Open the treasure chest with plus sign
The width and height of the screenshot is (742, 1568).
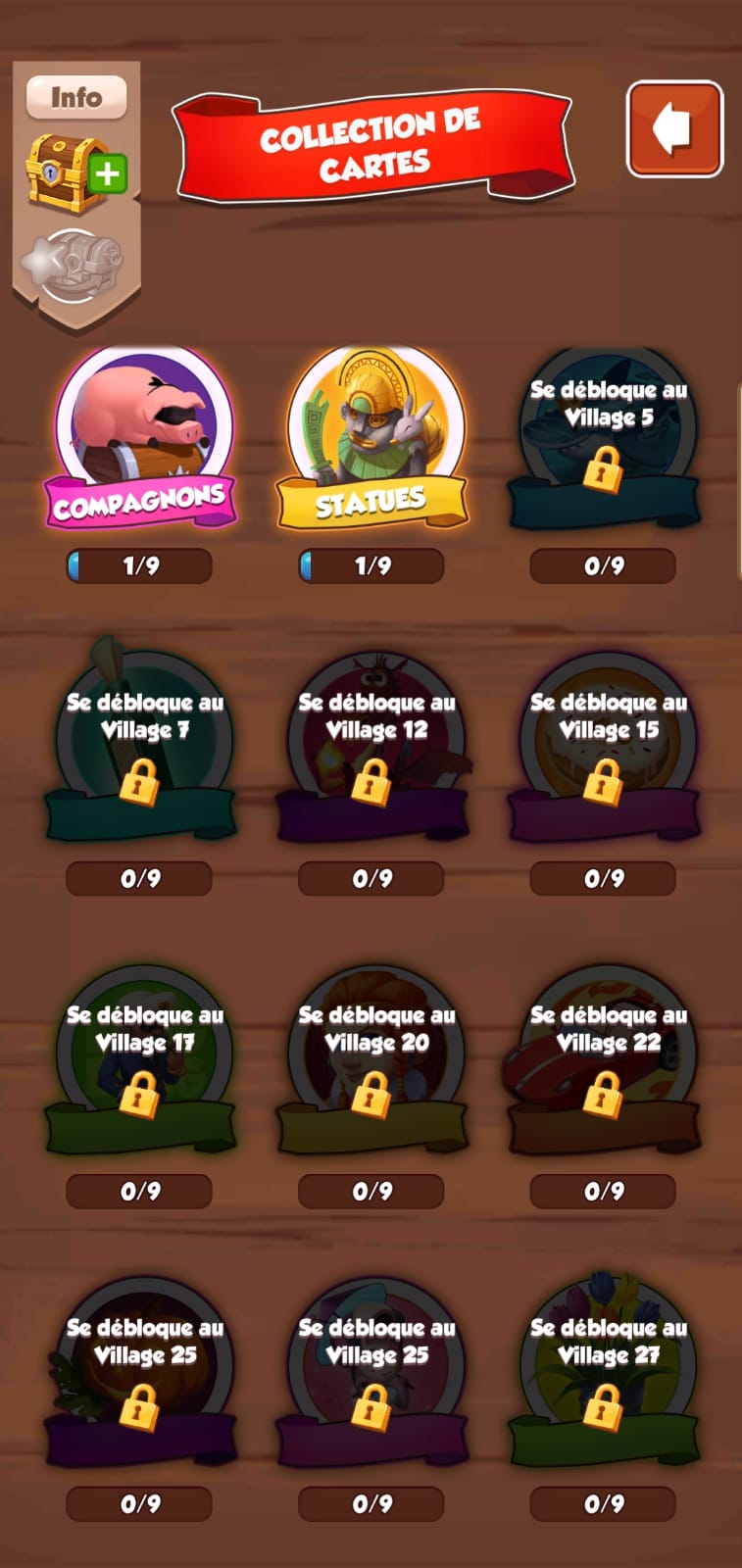pos(76,174)
